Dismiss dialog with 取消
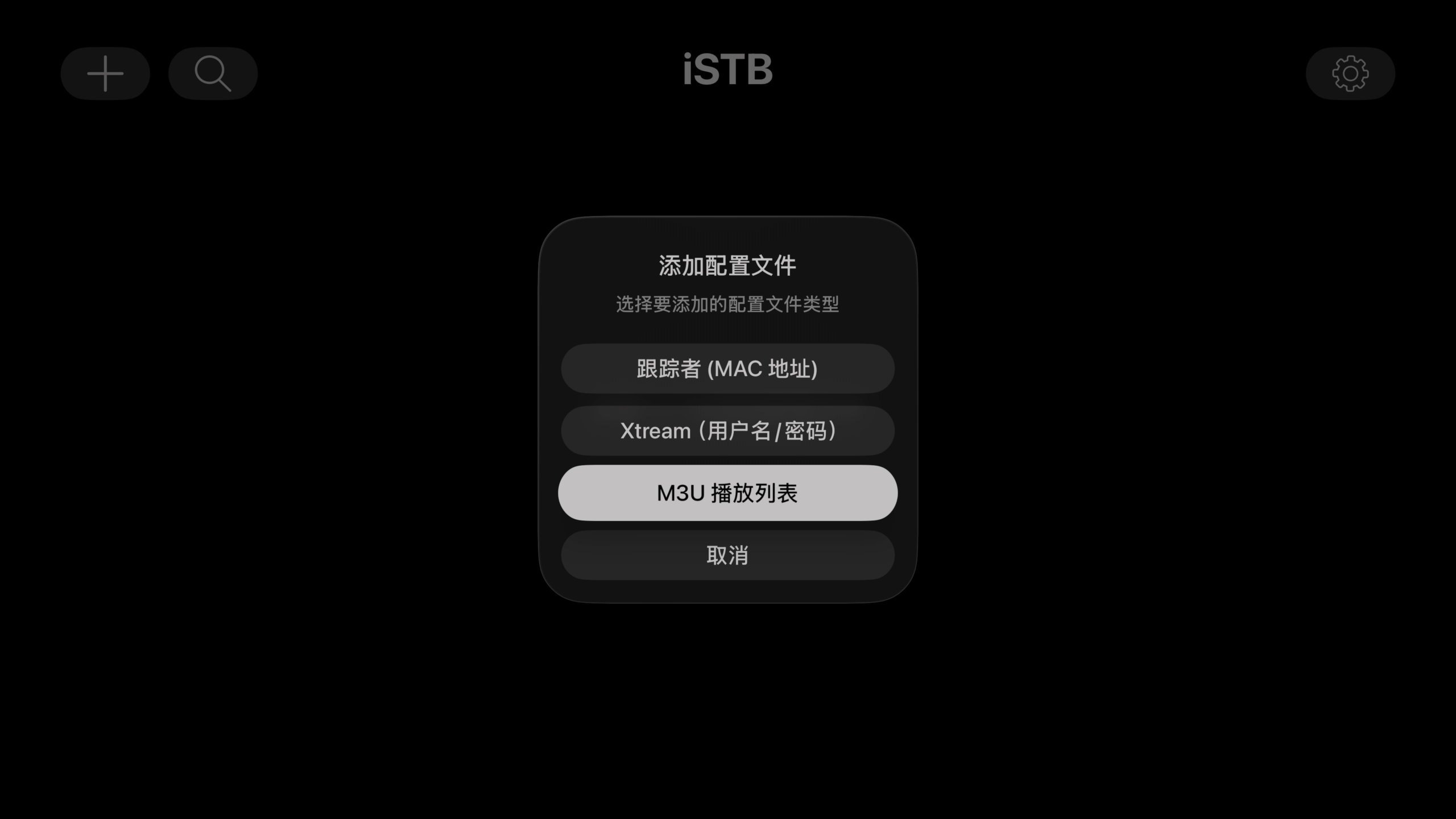1456x819 pixels. [x=727, y=555]
